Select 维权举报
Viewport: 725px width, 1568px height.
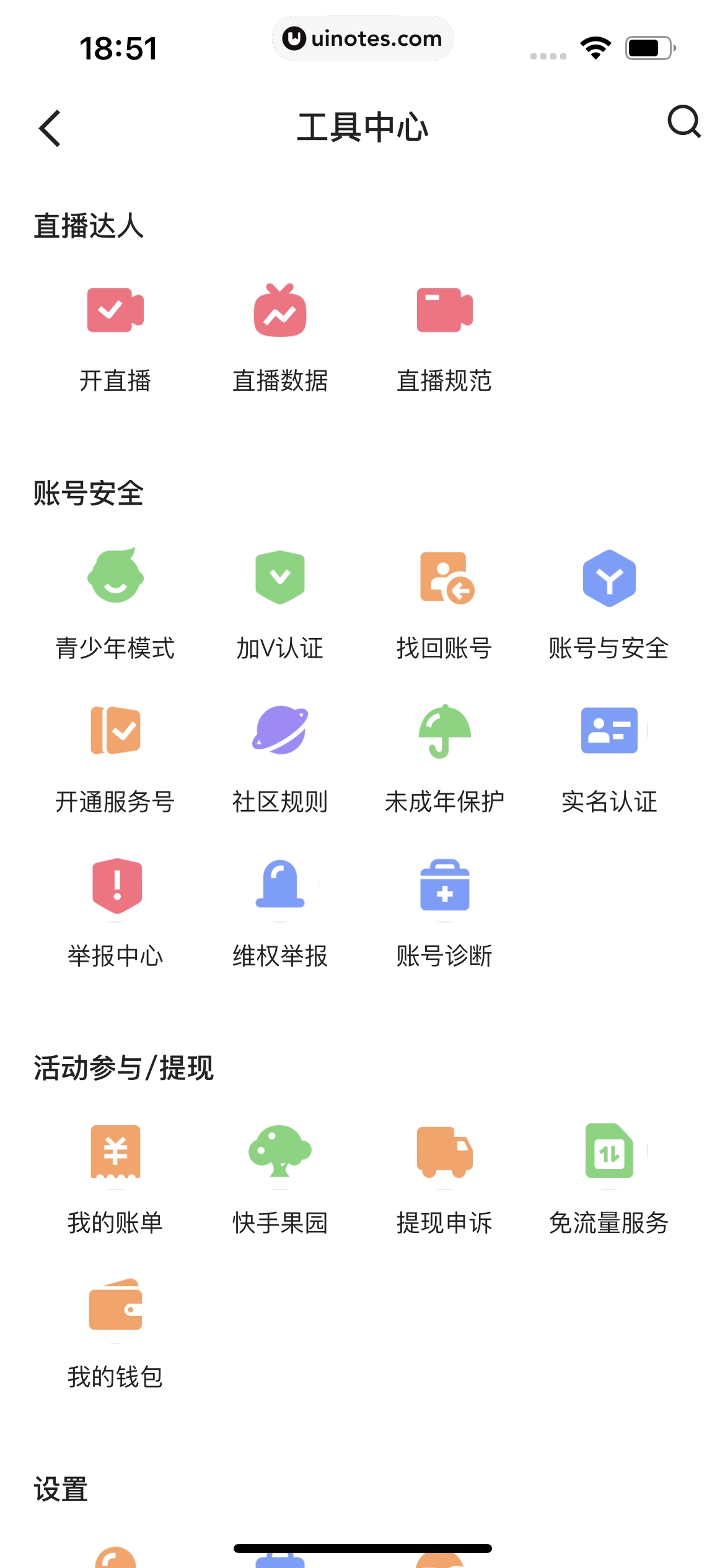(280, 913)
